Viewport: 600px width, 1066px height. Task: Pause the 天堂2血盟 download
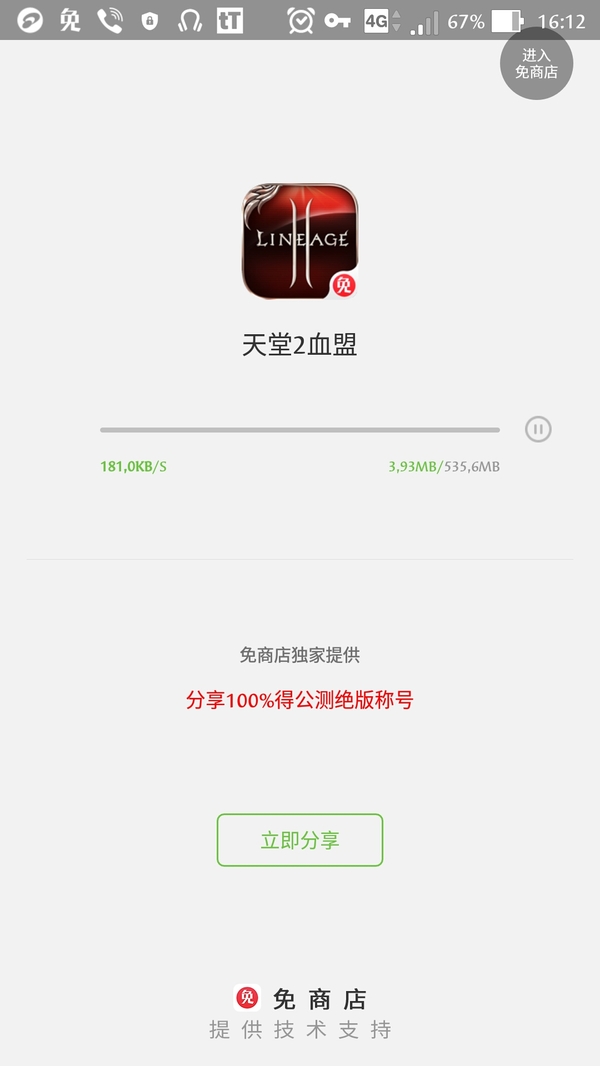pos(538,429)
